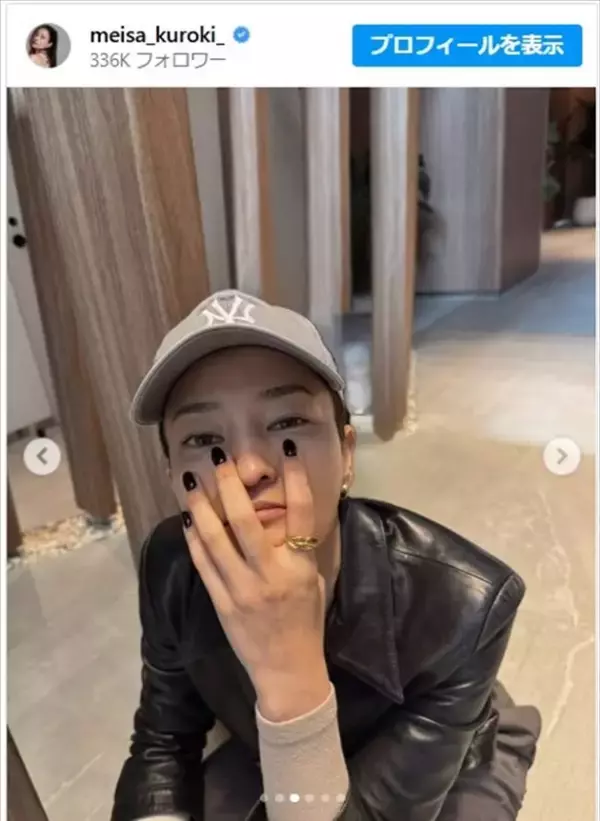Open the meisa_kuroki_ profile avatar

[x=48, y=45]
